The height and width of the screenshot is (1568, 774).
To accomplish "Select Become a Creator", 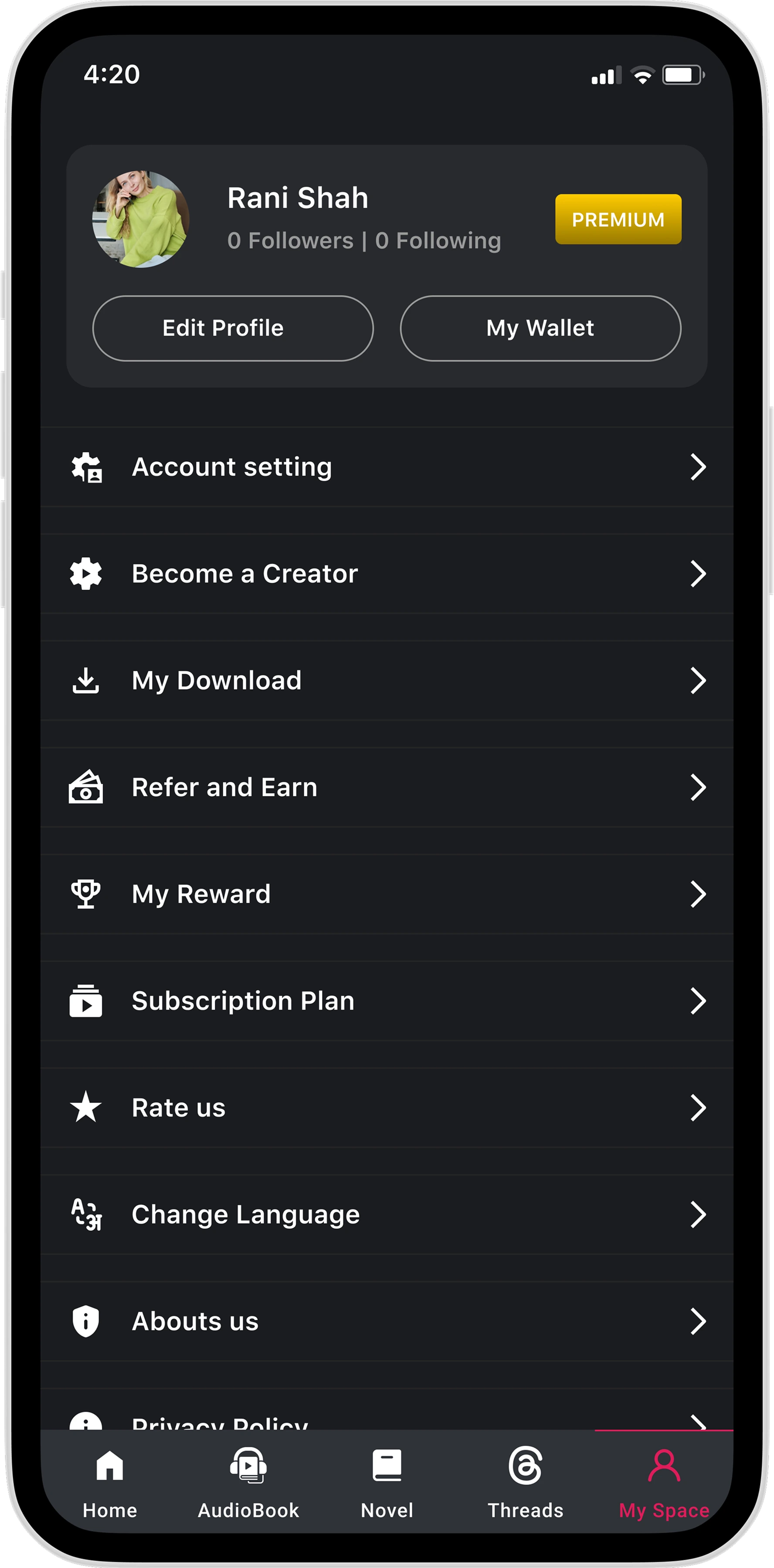I will [x=387, y=573].
